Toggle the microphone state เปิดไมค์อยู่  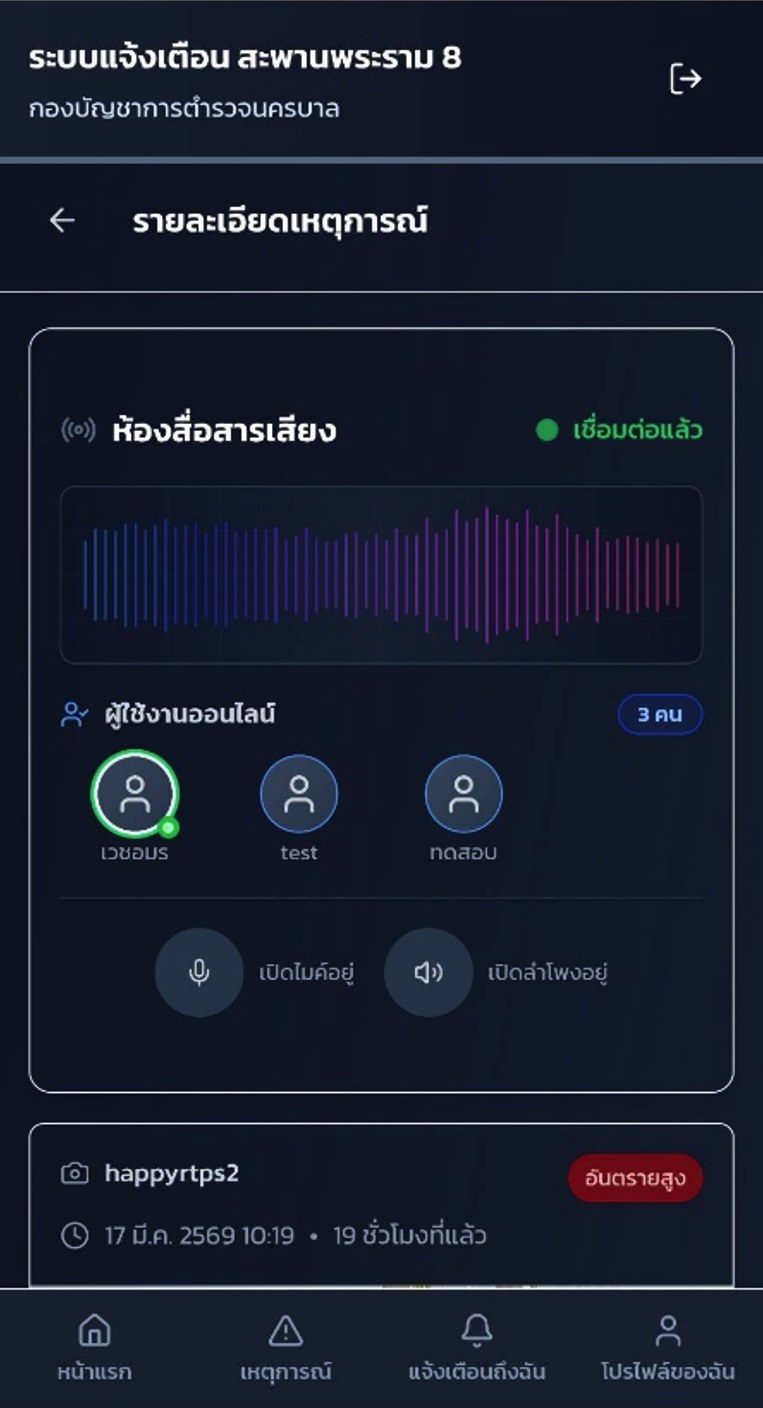[x=199, y=972]
